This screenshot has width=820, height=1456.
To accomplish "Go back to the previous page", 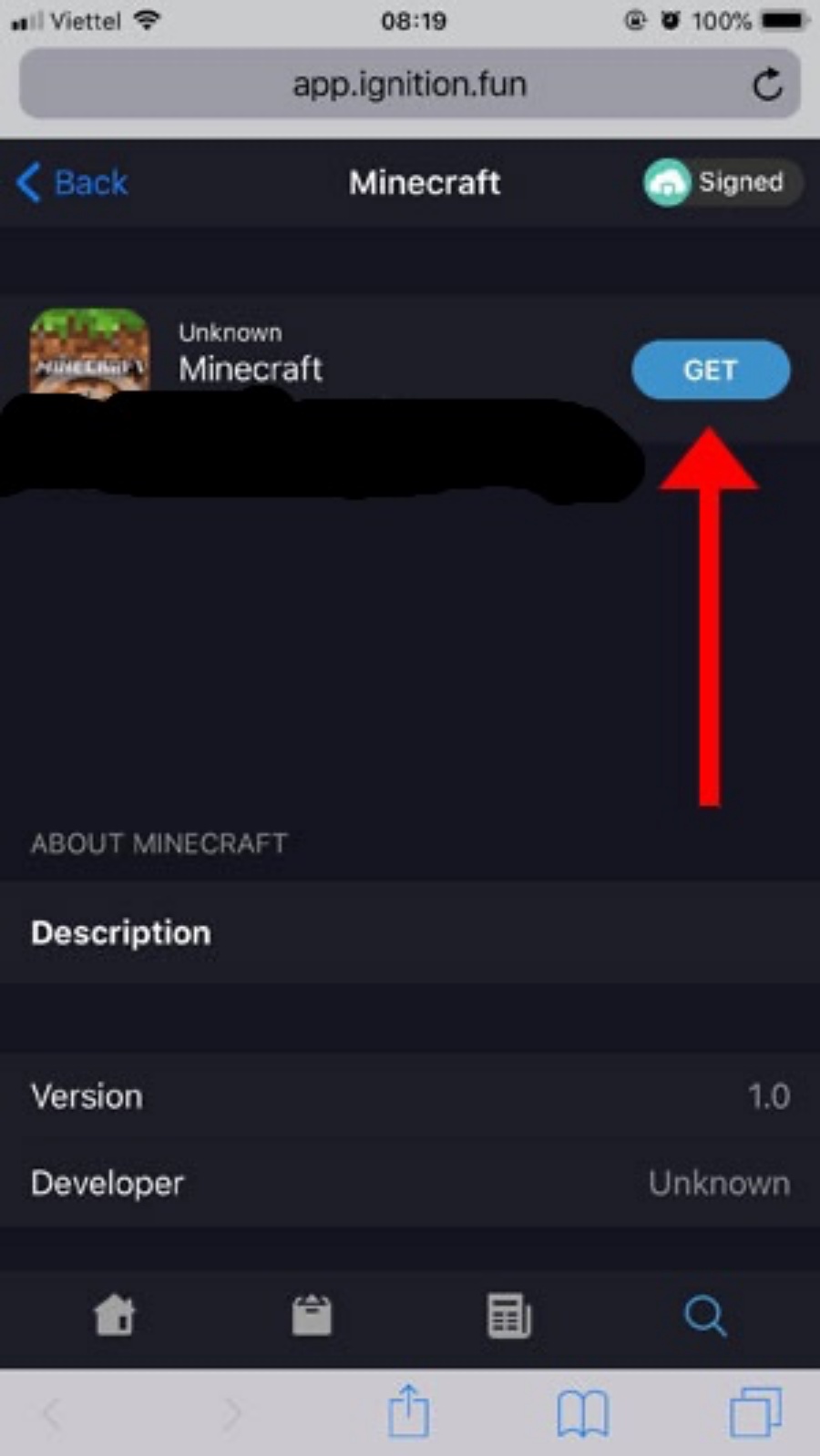I will click(73, 182).
